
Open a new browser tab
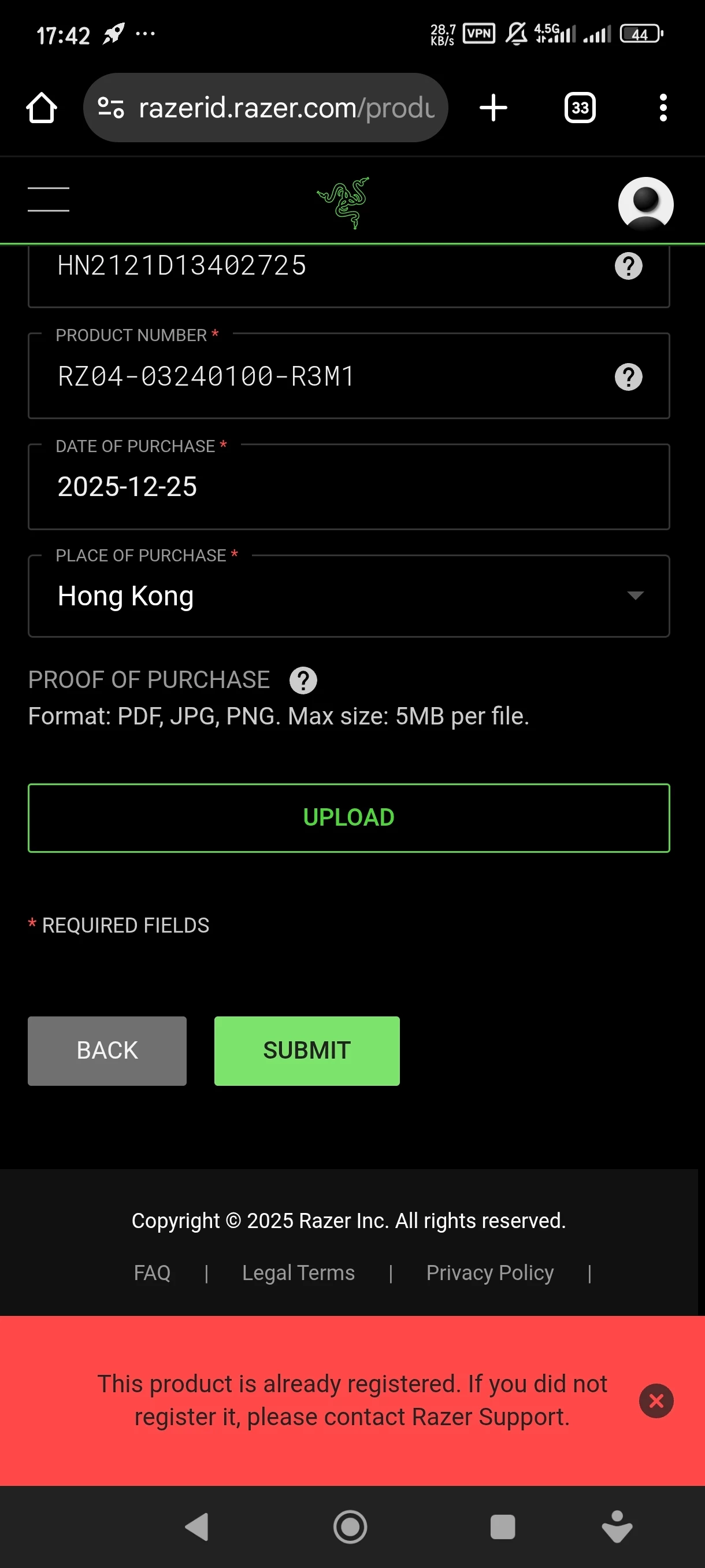click(x=493, y=108)
